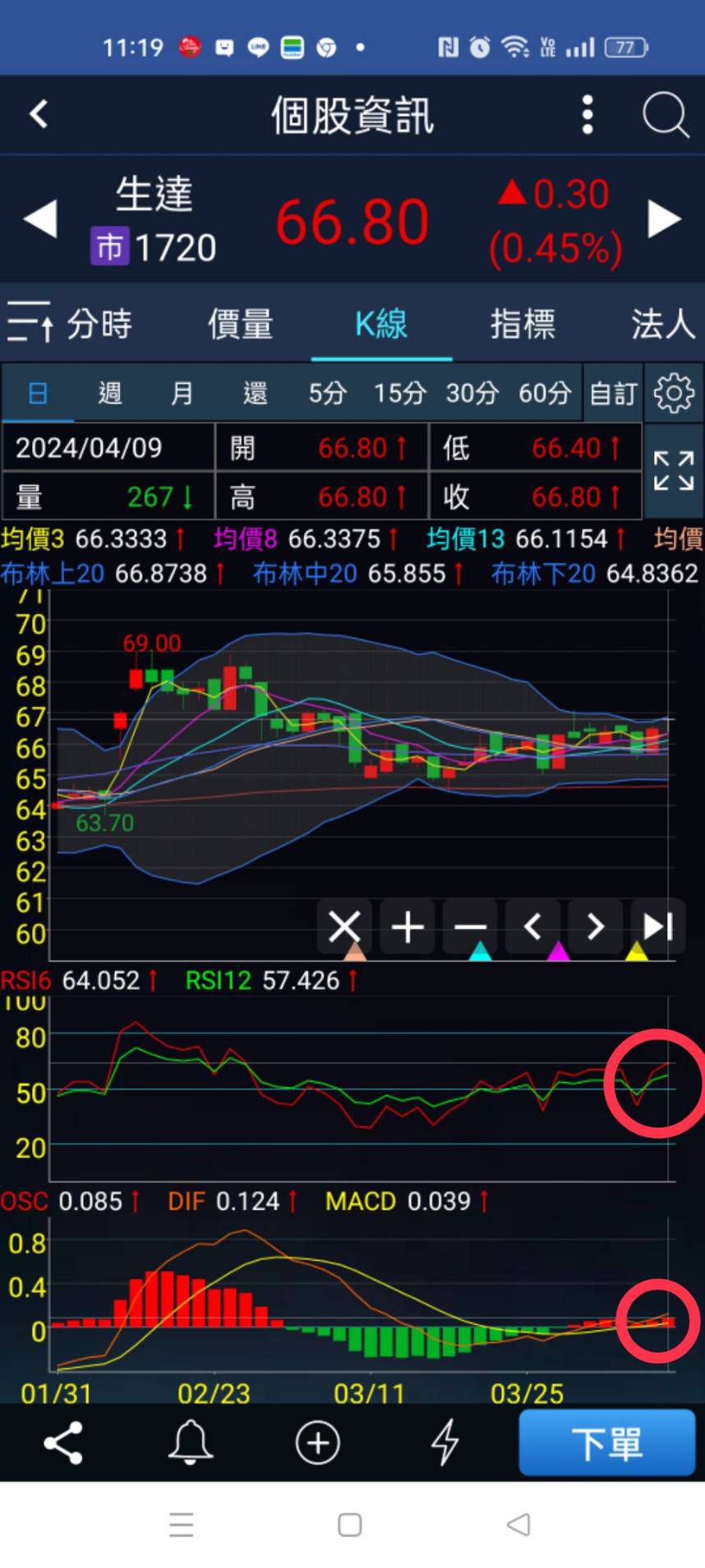The width and height of the screenshot is (705, 1568).
Task: Zoom in the chart with plus button
Action: 408,927
